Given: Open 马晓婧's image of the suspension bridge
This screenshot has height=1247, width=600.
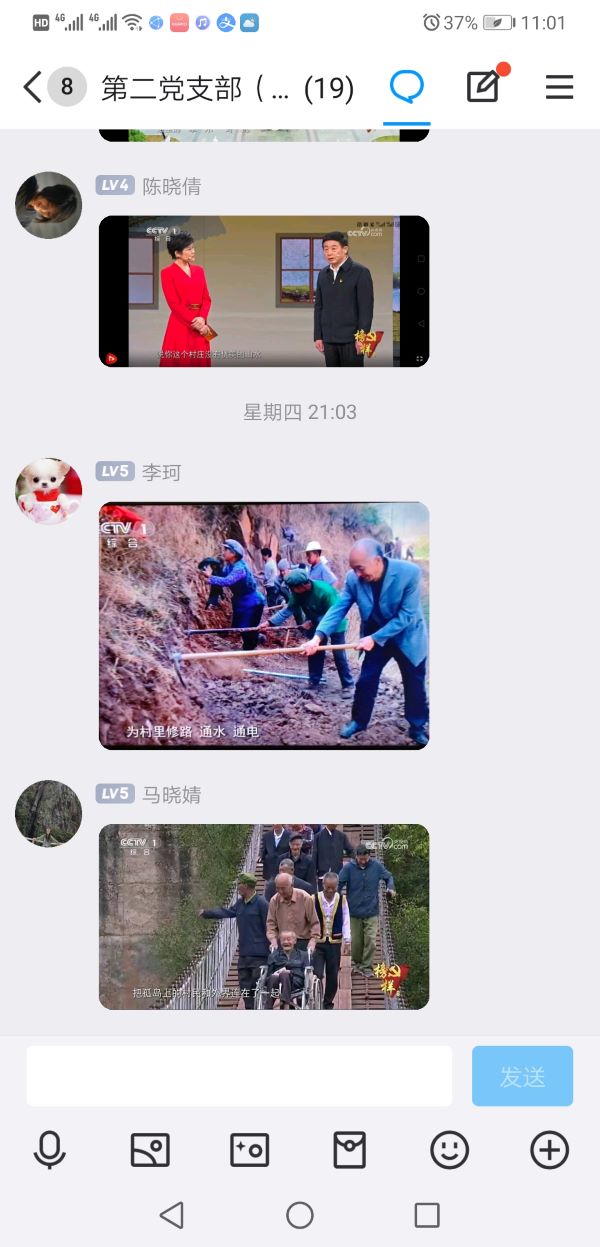Looking at the screenshot, I should [264, 916].
